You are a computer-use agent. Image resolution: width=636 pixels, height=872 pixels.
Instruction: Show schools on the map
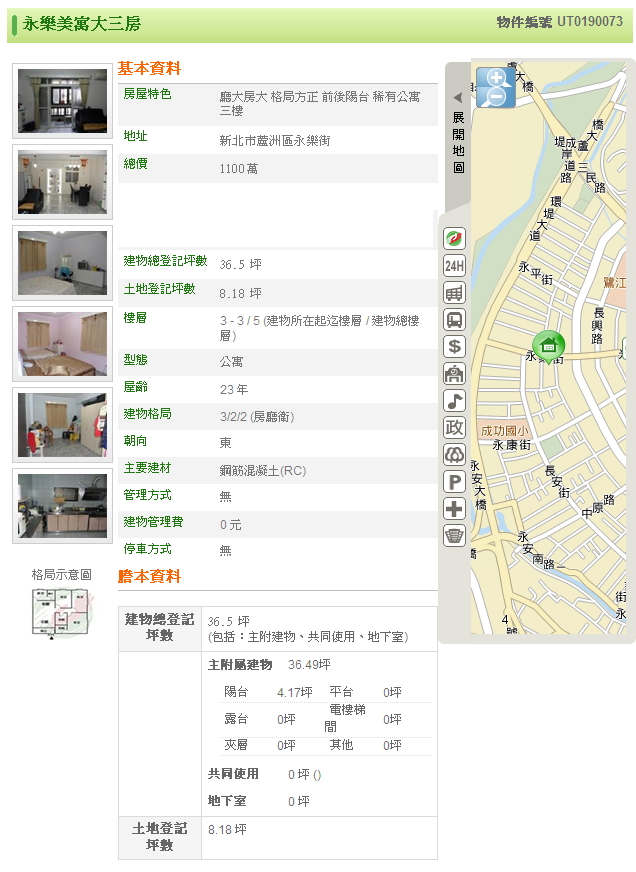tap(455, 374)
